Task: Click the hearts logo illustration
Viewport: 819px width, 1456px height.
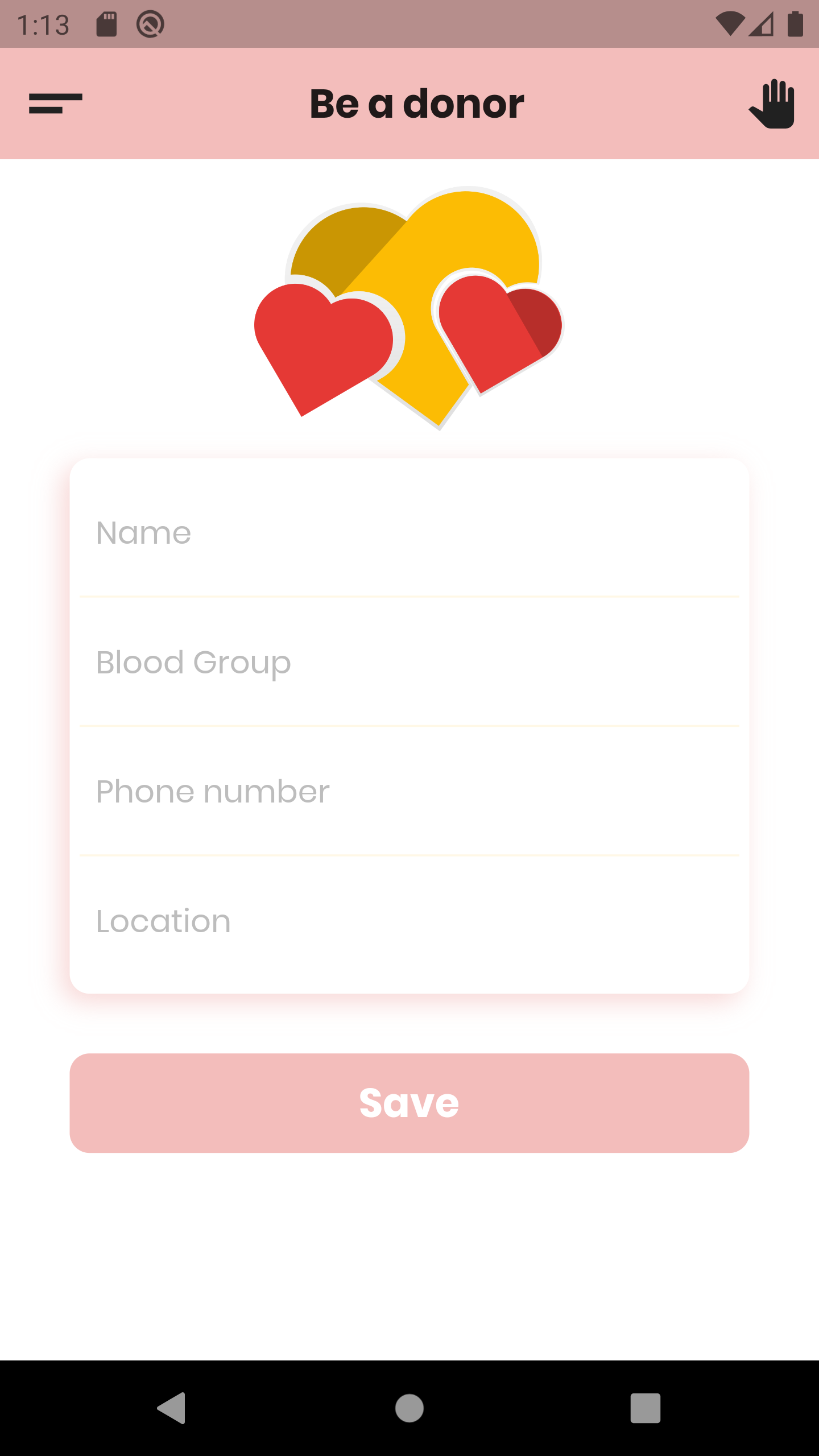Action: click(x=408, y=307)
